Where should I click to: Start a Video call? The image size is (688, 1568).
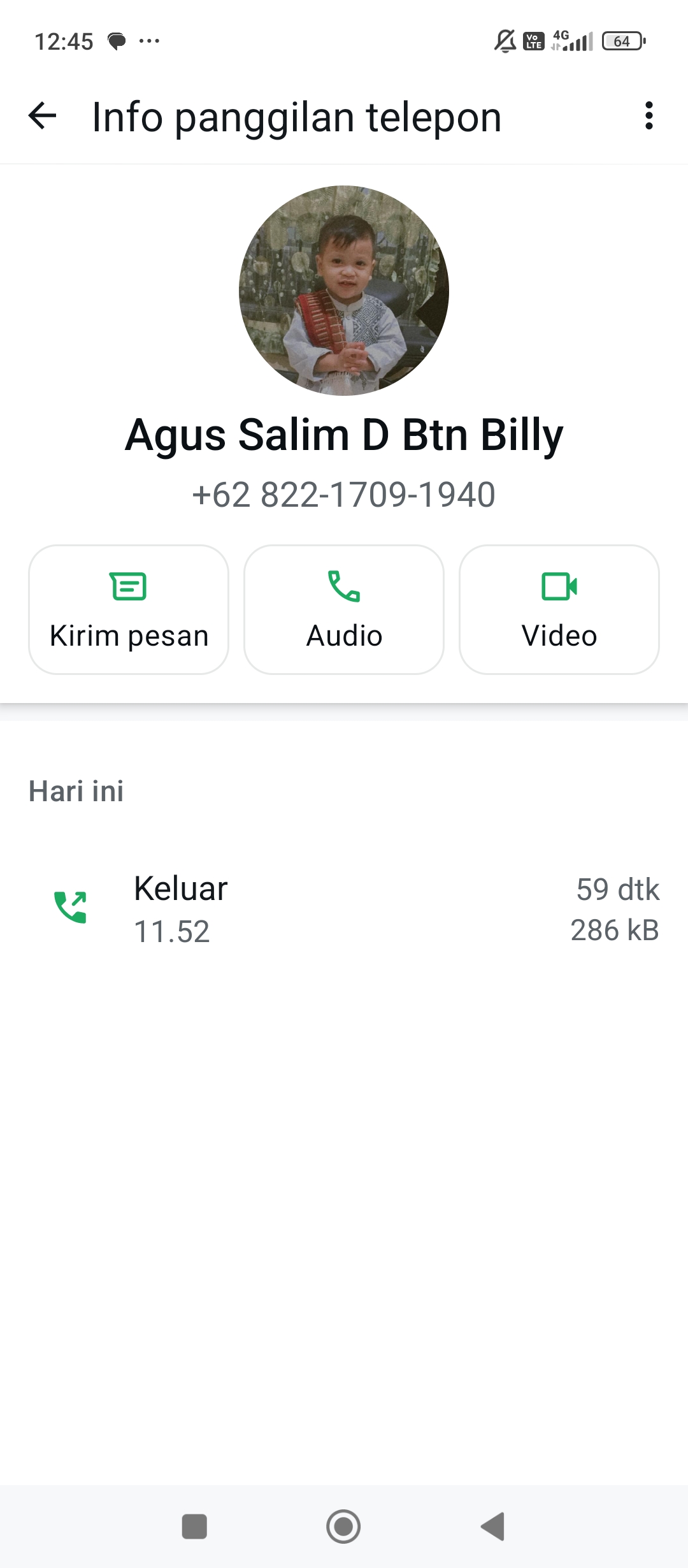coord(559,609)
